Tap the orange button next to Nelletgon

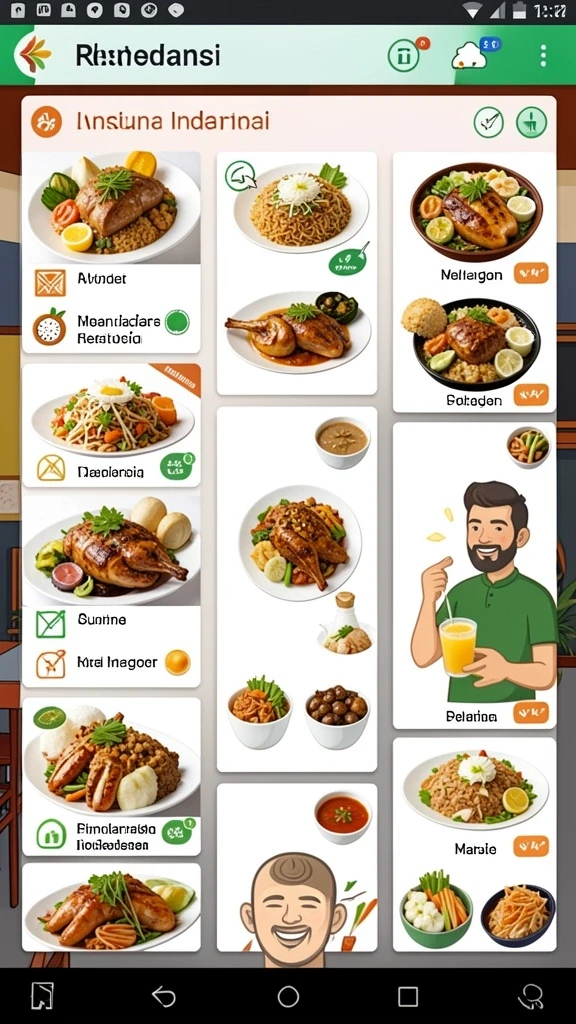click(531, 273)
